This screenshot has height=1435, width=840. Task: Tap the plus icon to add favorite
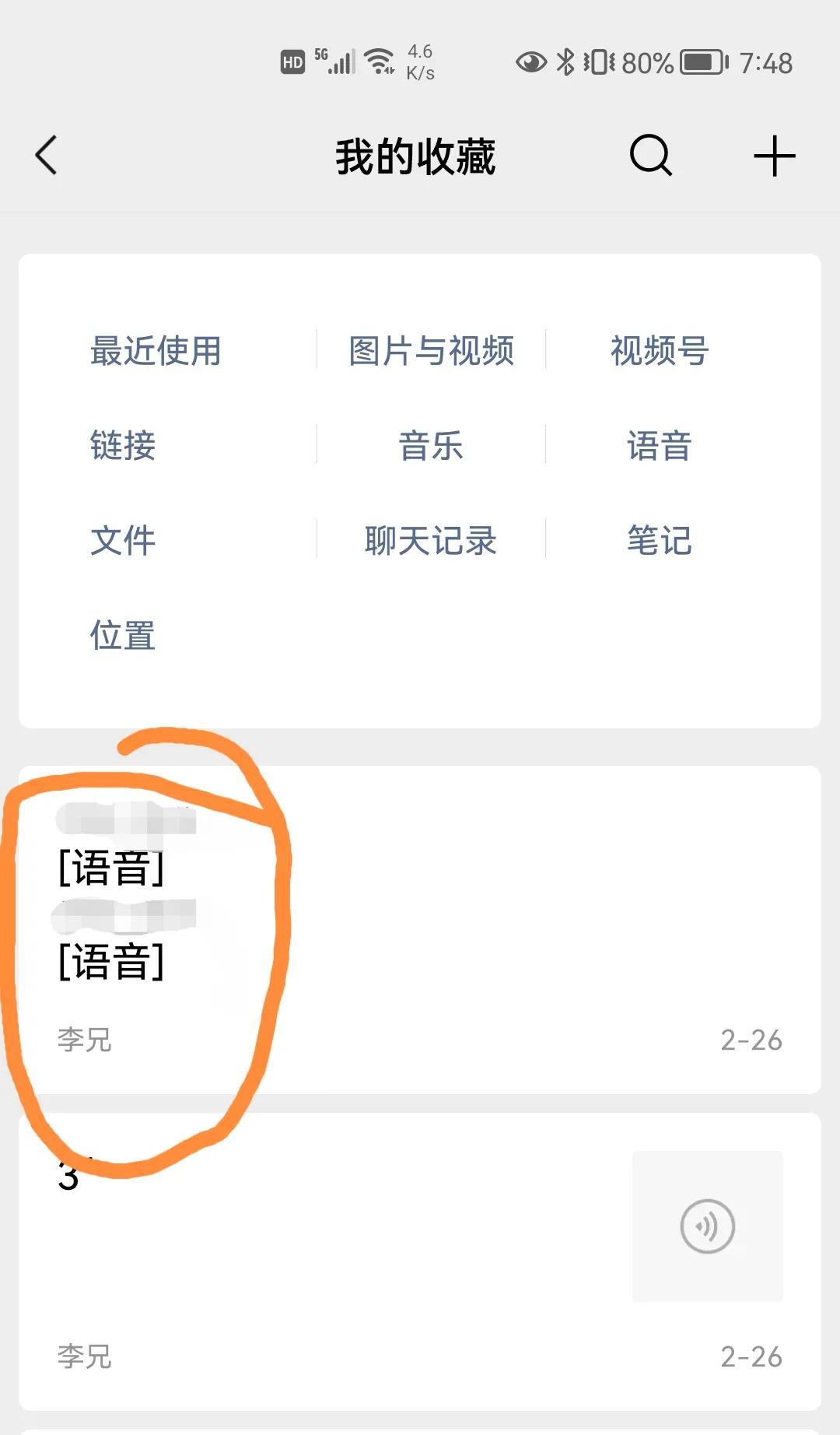tap(775, 156)
